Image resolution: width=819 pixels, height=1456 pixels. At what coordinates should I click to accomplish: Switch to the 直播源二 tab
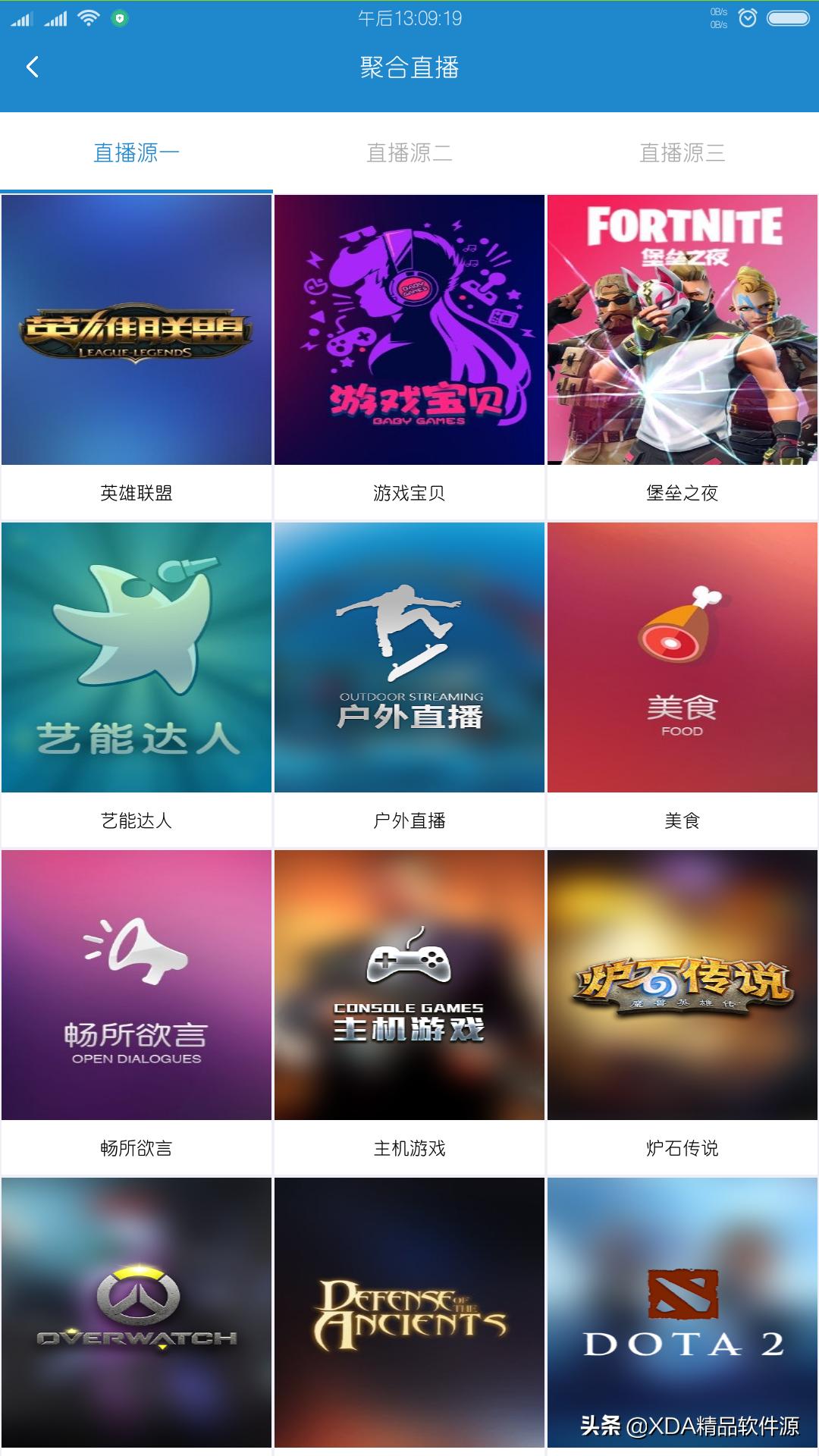click(x=409, y=152)
